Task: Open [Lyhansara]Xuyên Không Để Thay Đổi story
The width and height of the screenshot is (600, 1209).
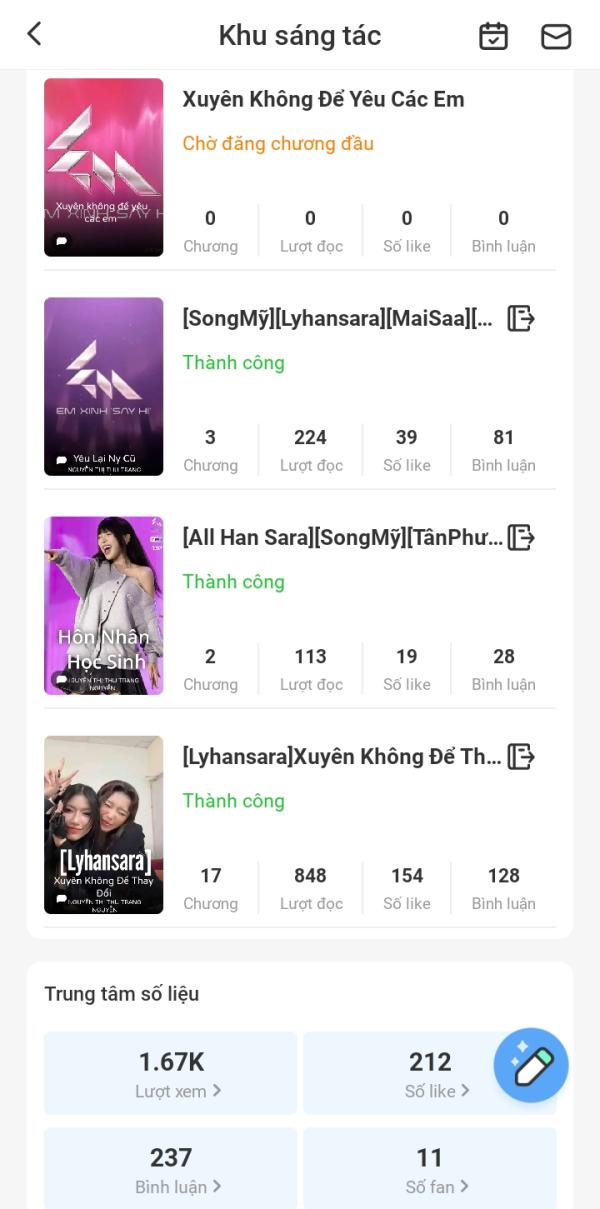Action: coord(342,757)
